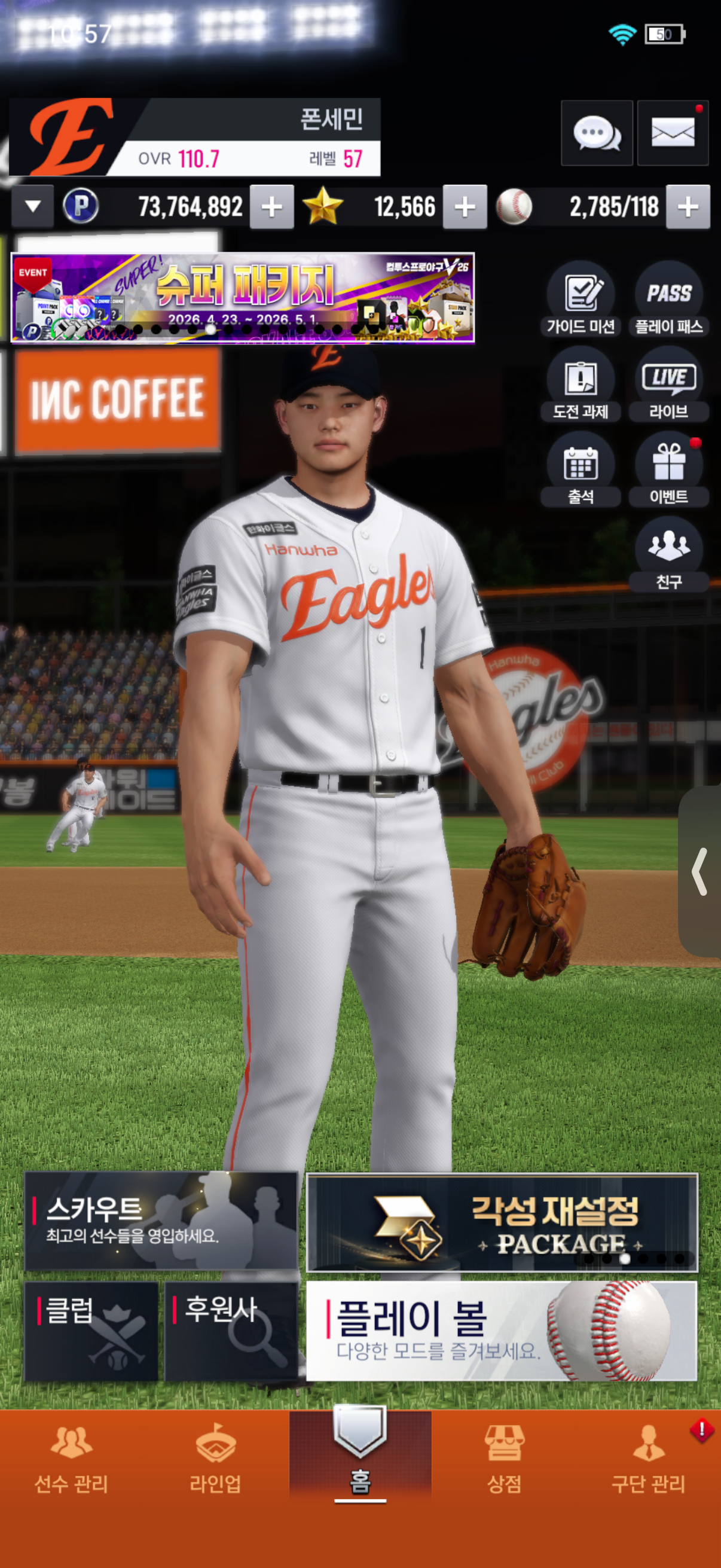Open 이벤트 gift icon
The height and width of the screenshot is (1568, 721).
click(x=668, y=470)
